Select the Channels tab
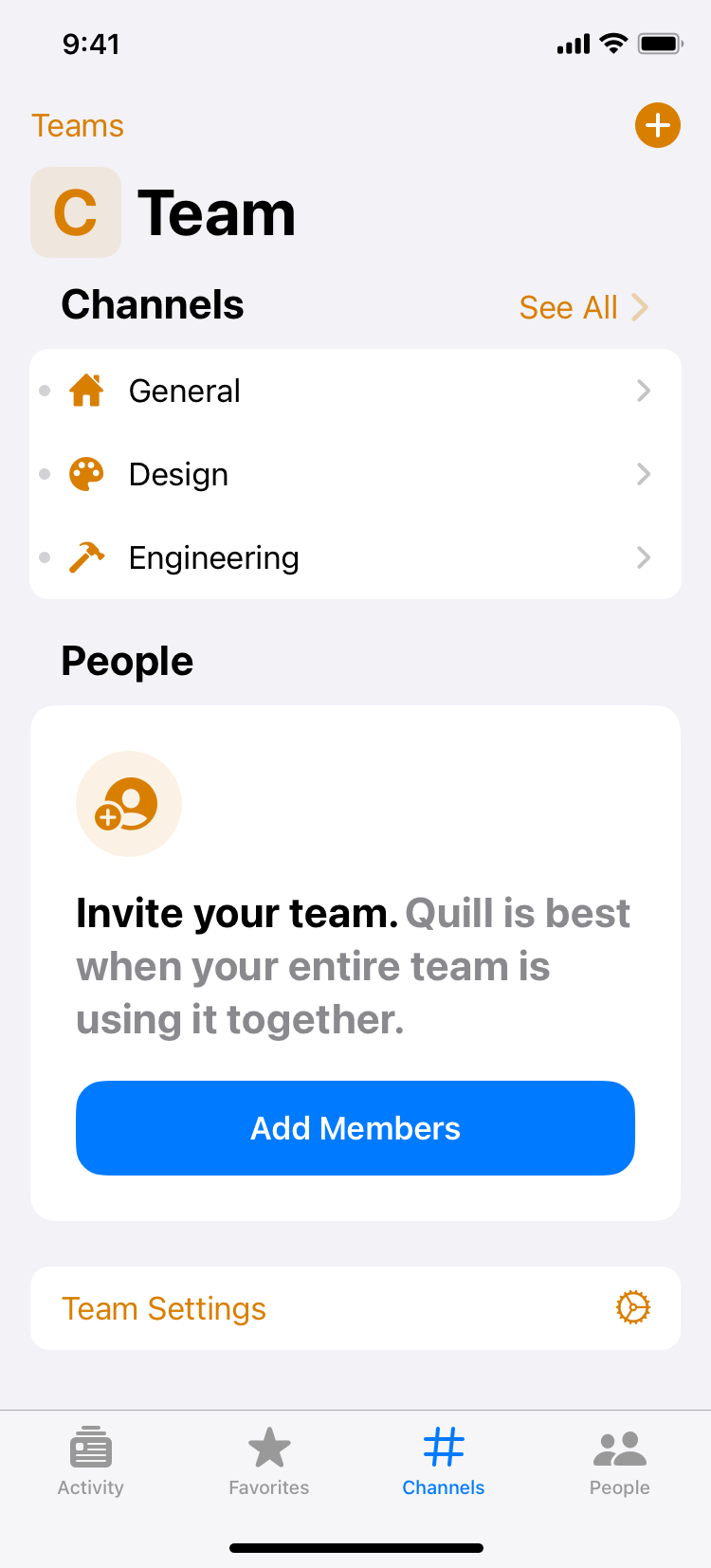This screenshot has width=711, height=1568. click(x=444, y=1461)
